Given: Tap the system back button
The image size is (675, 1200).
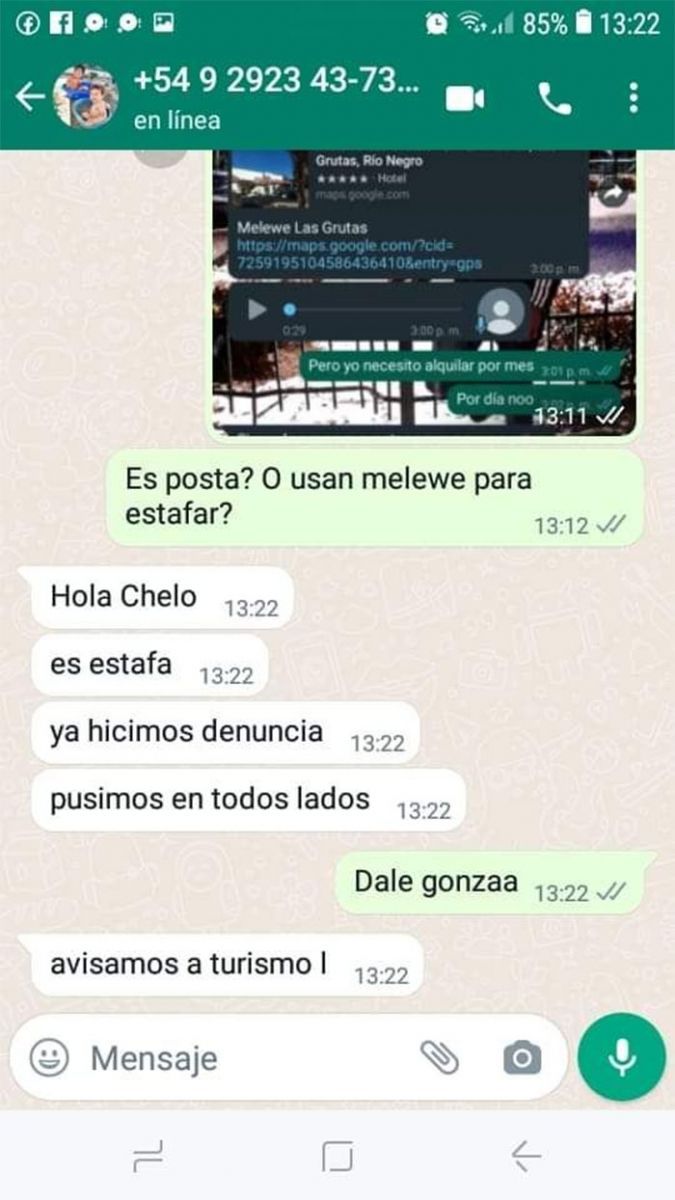Looking at the screenshot, I should point(526,1156).
